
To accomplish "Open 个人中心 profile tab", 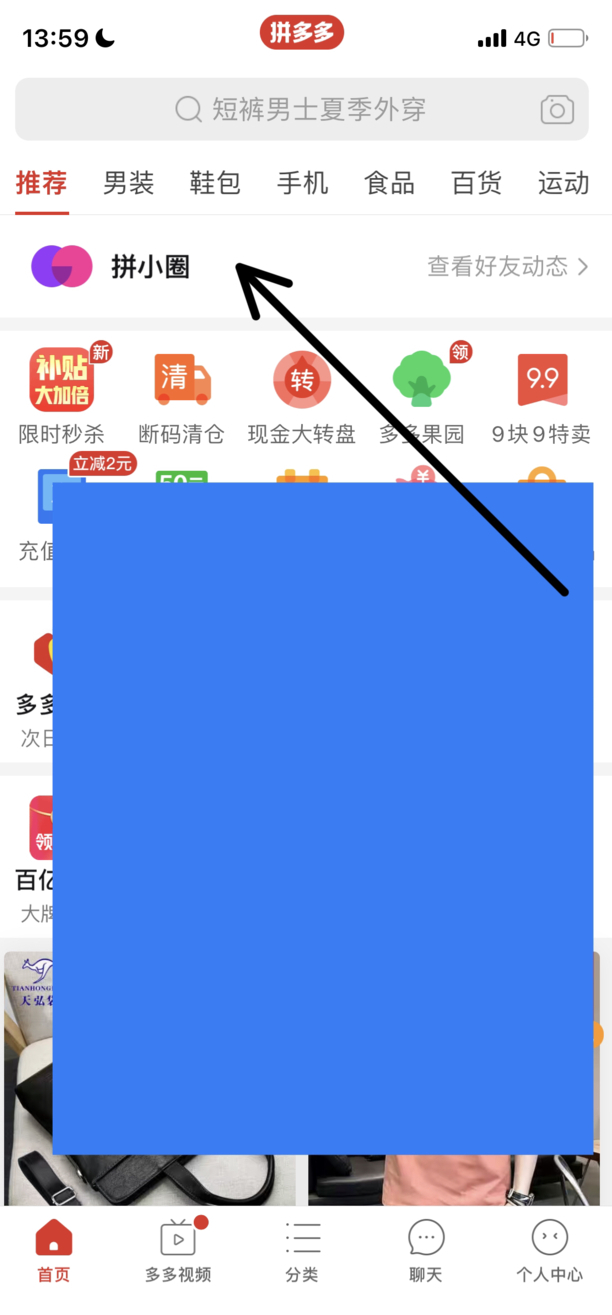I will pyautogui.click(x=549, y=1250).
